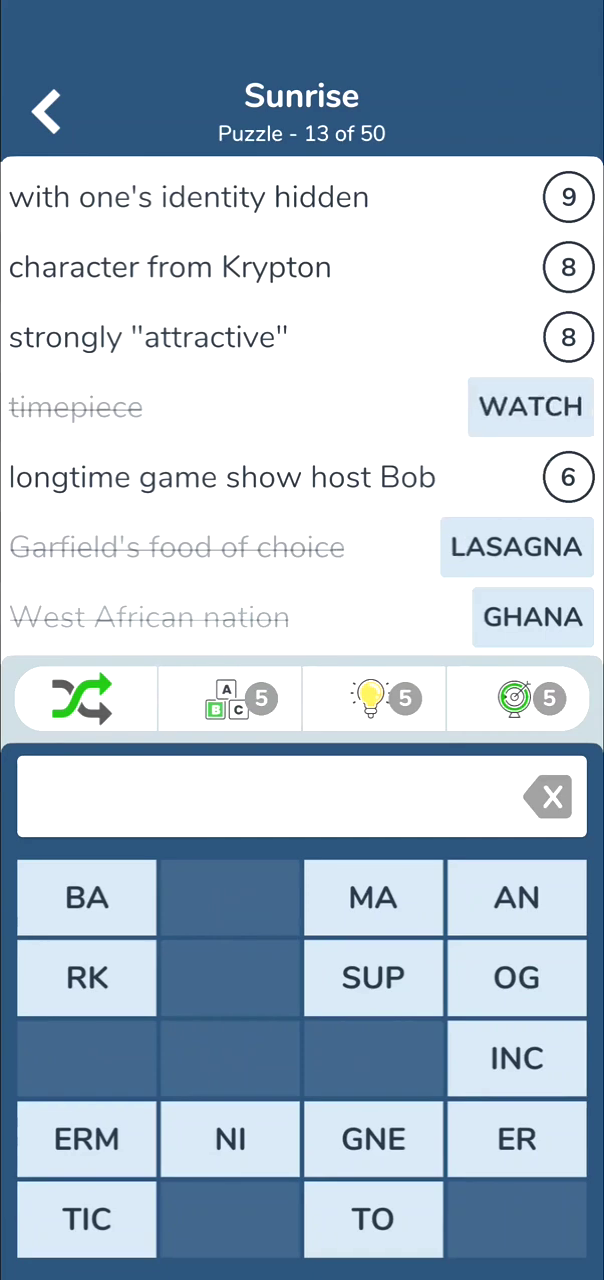The height and width of the screenshot is (1280, 604).
Task: Use the ABC blocks letter hint
Action: [x=240, y=698]
